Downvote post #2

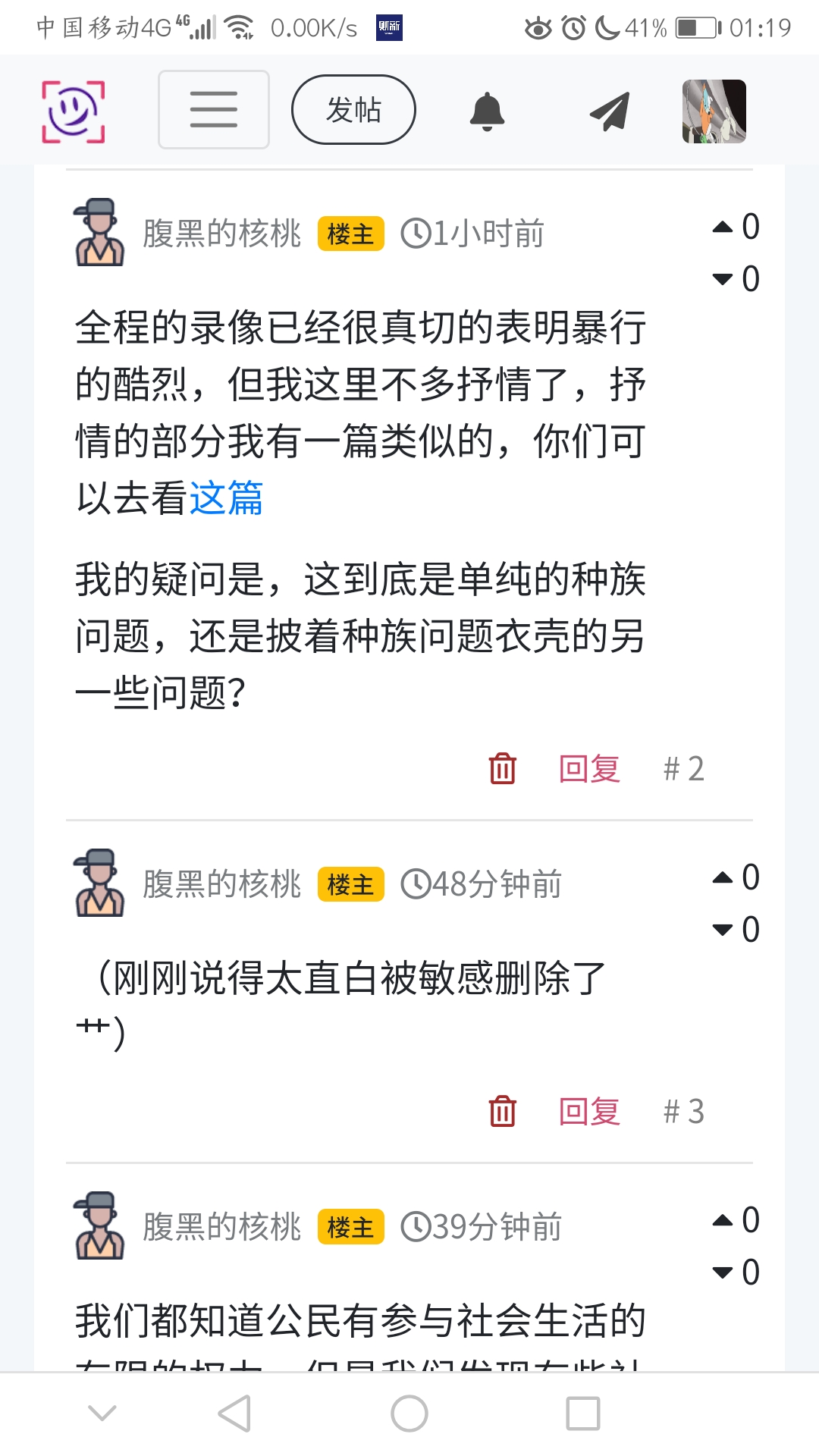[723, 279]
